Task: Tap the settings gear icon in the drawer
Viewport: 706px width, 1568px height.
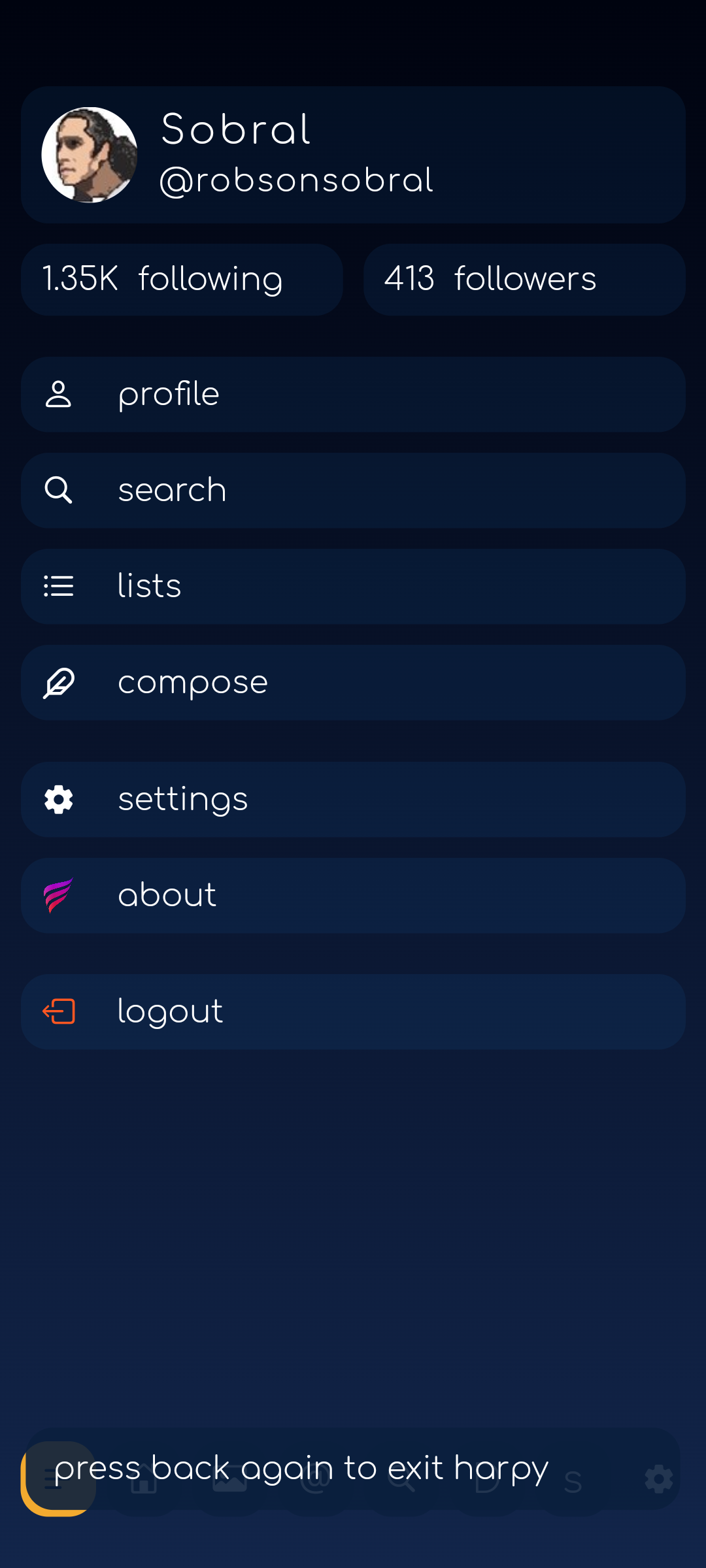Action: 59,799
